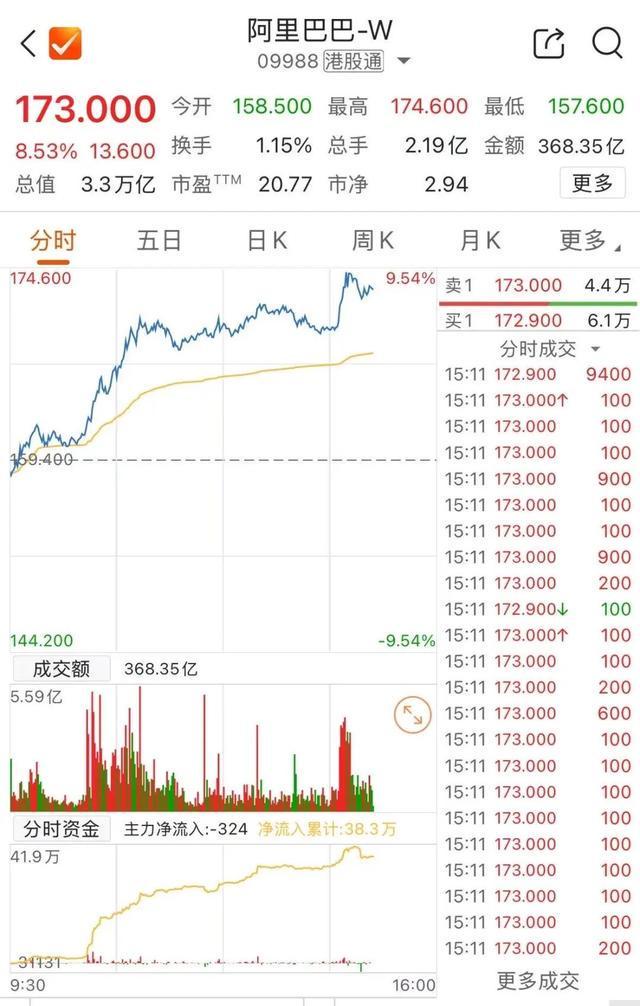Select the 日K chart tab
Viewport: 640px width, 1006px height.
pos(266,241)
